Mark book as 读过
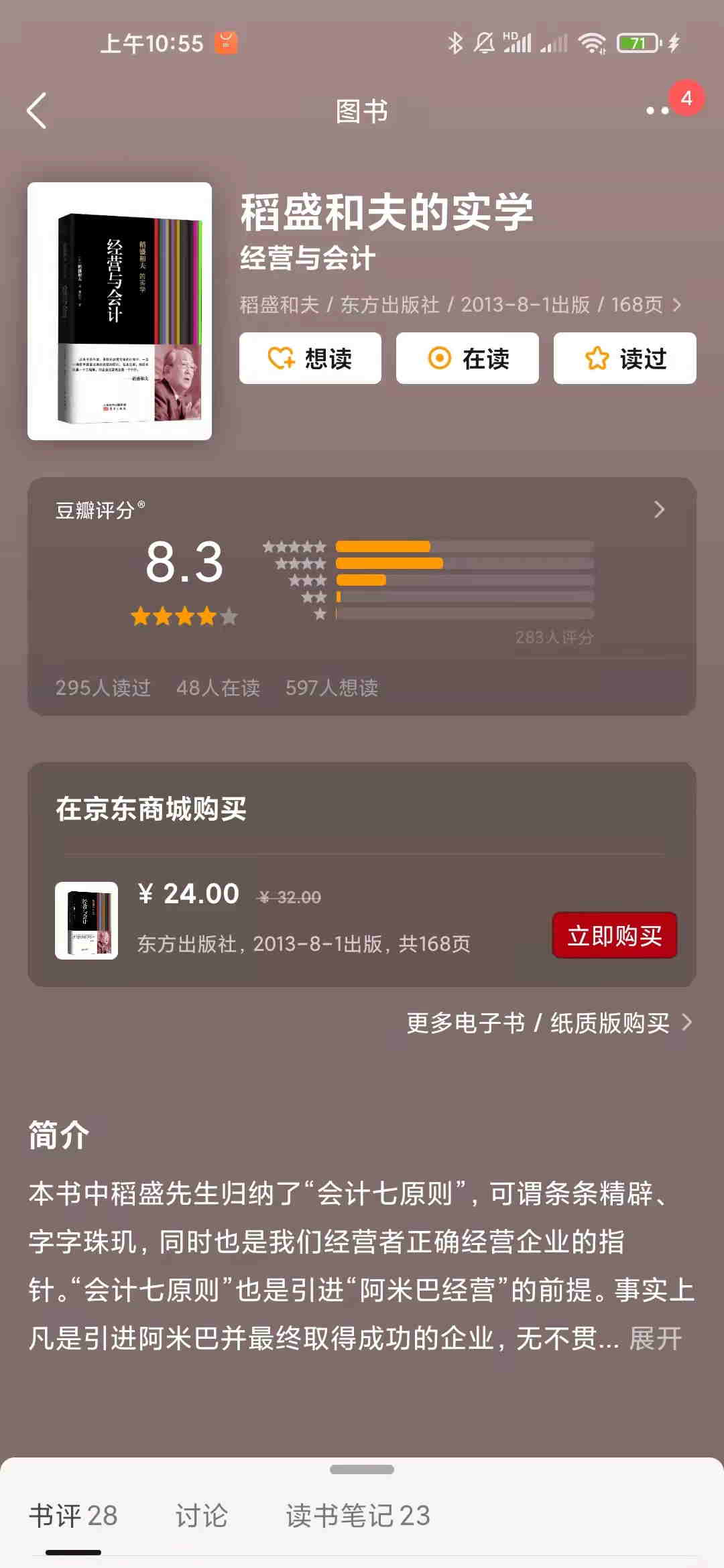 point(625,358)
